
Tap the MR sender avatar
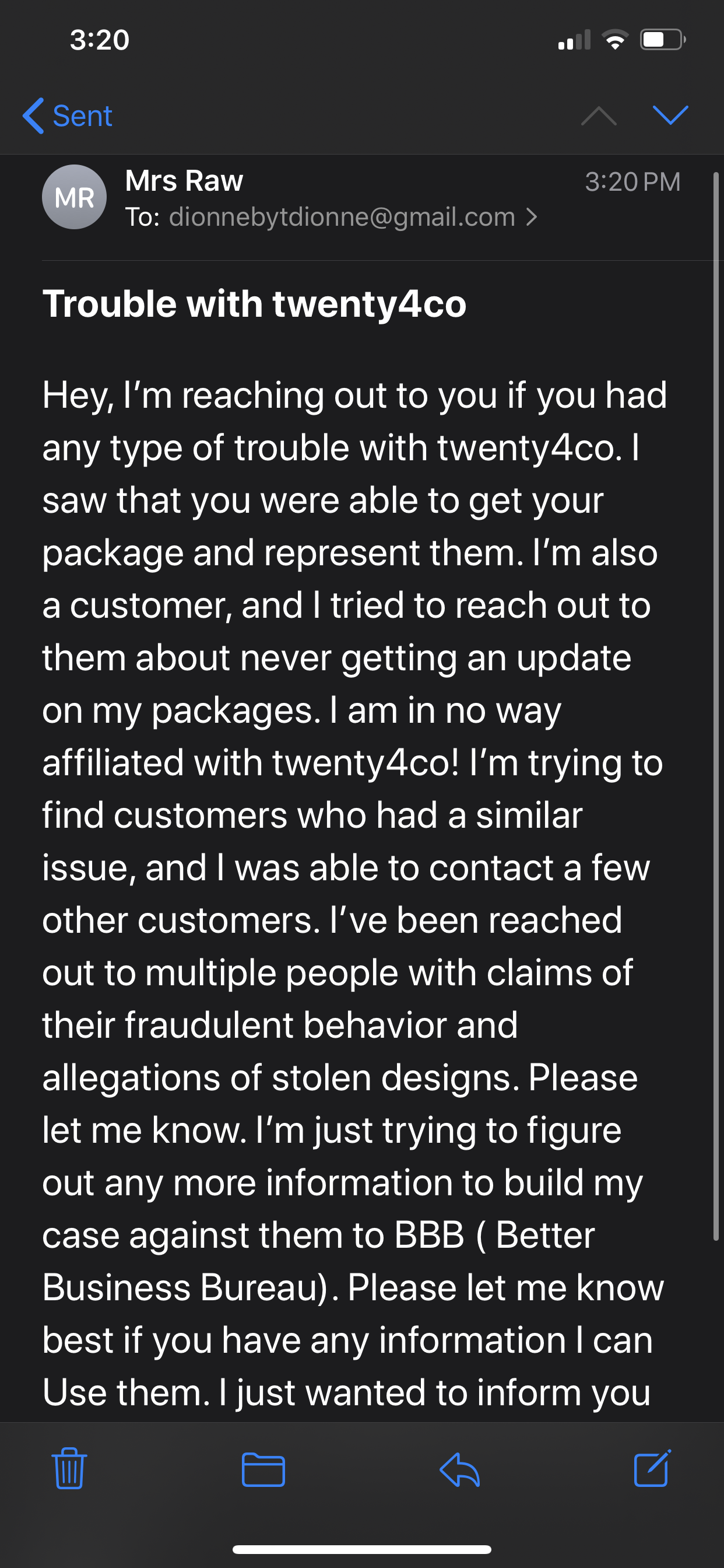click(74, 197)
